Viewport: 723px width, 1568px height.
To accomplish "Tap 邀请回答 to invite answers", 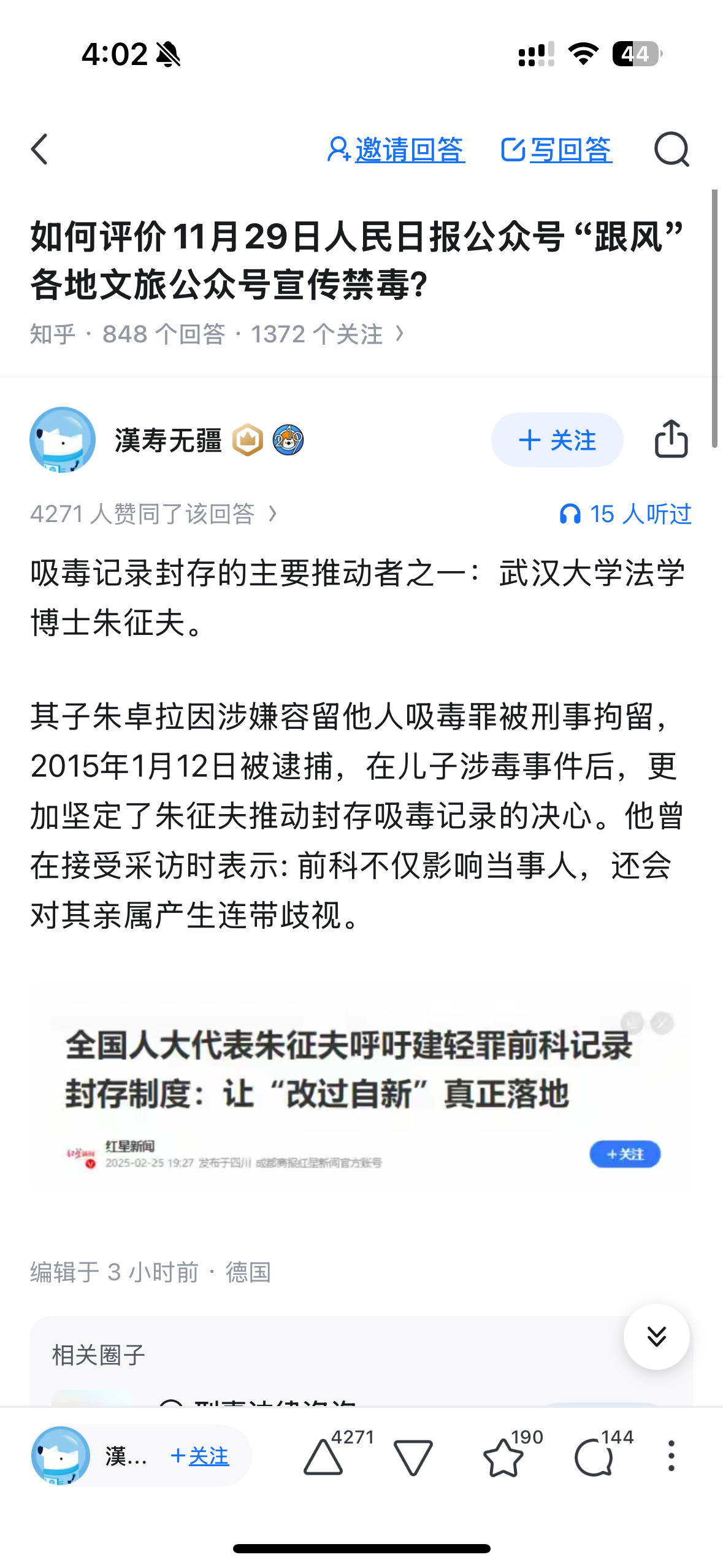I will pyautogui.click(x=396, y=149).
